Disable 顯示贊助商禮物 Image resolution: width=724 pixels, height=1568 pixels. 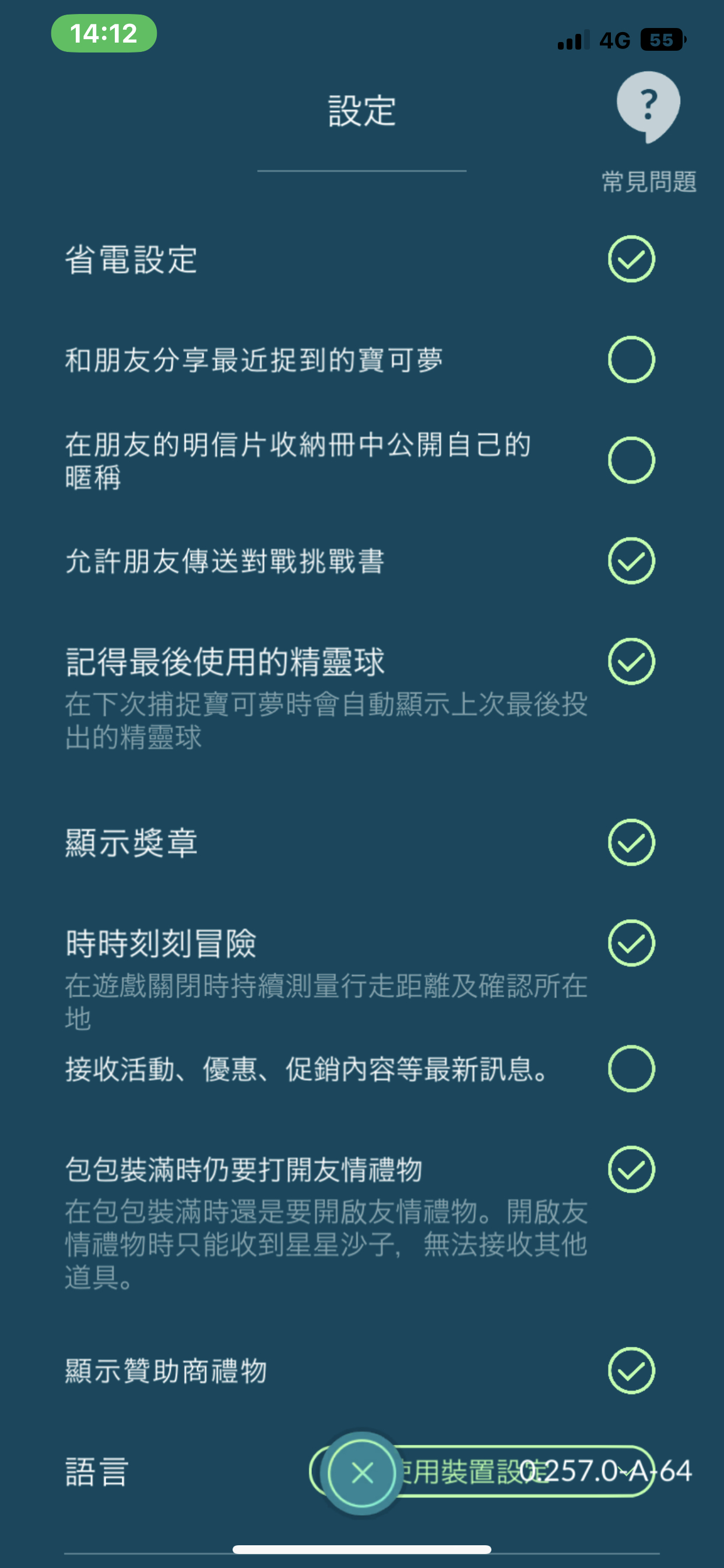[x=631, y=1371]
